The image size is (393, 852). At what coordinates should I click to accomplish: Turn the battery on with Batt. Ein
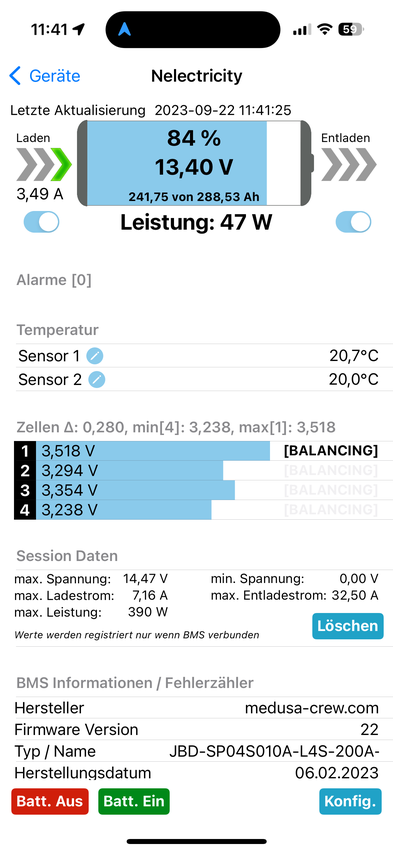coord(134,801)
